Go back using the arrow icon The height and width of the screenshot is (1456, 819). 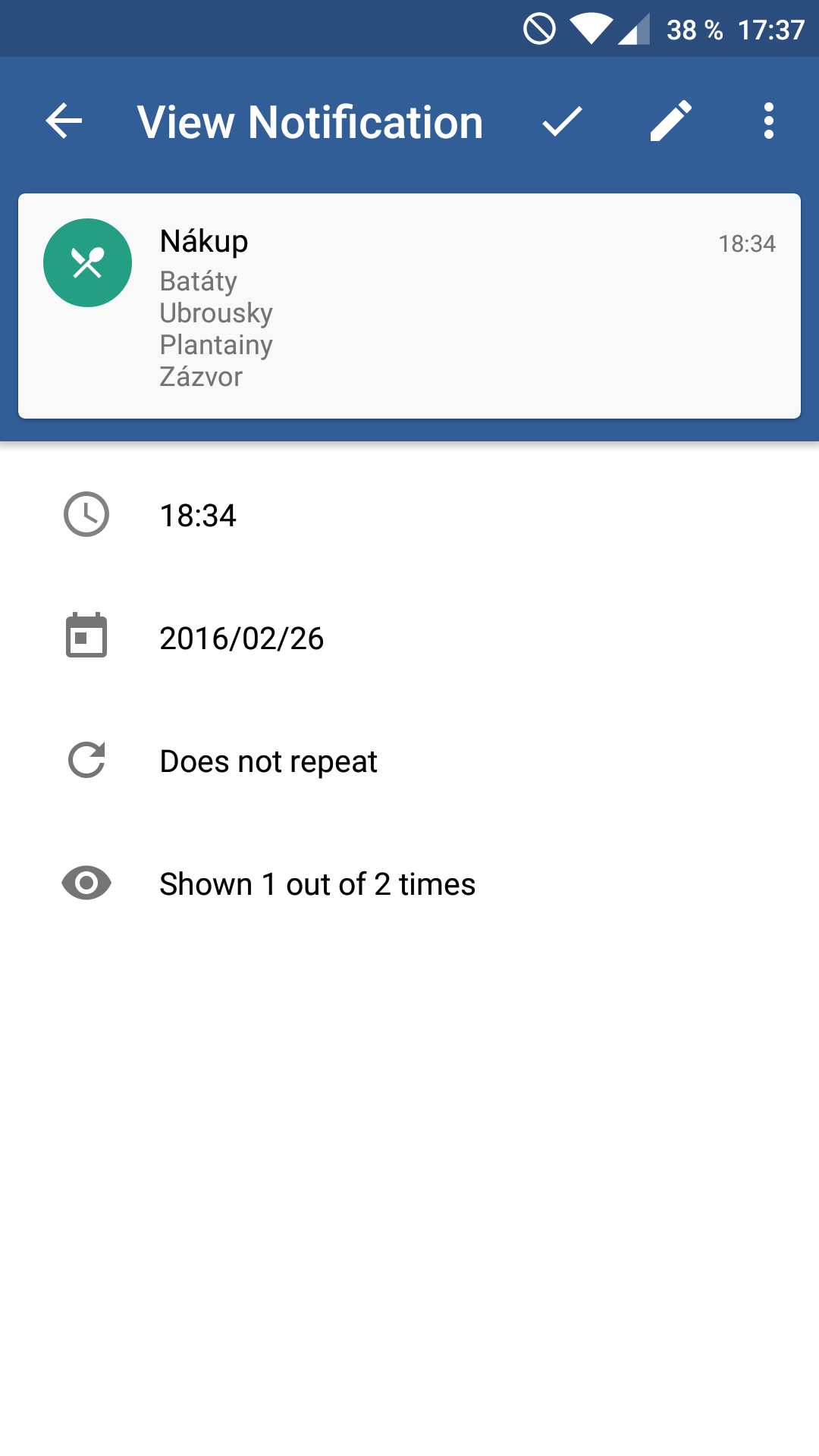point(64,121)
